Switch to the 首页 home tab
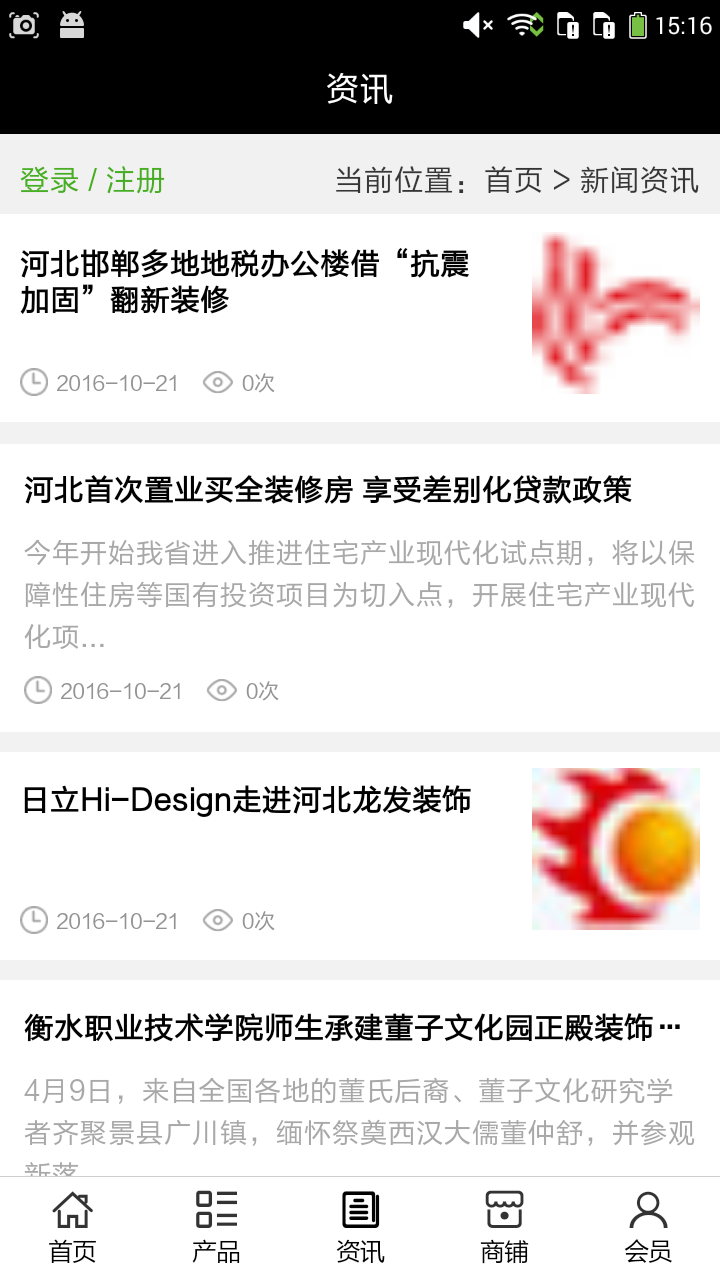 [72, 1227]
